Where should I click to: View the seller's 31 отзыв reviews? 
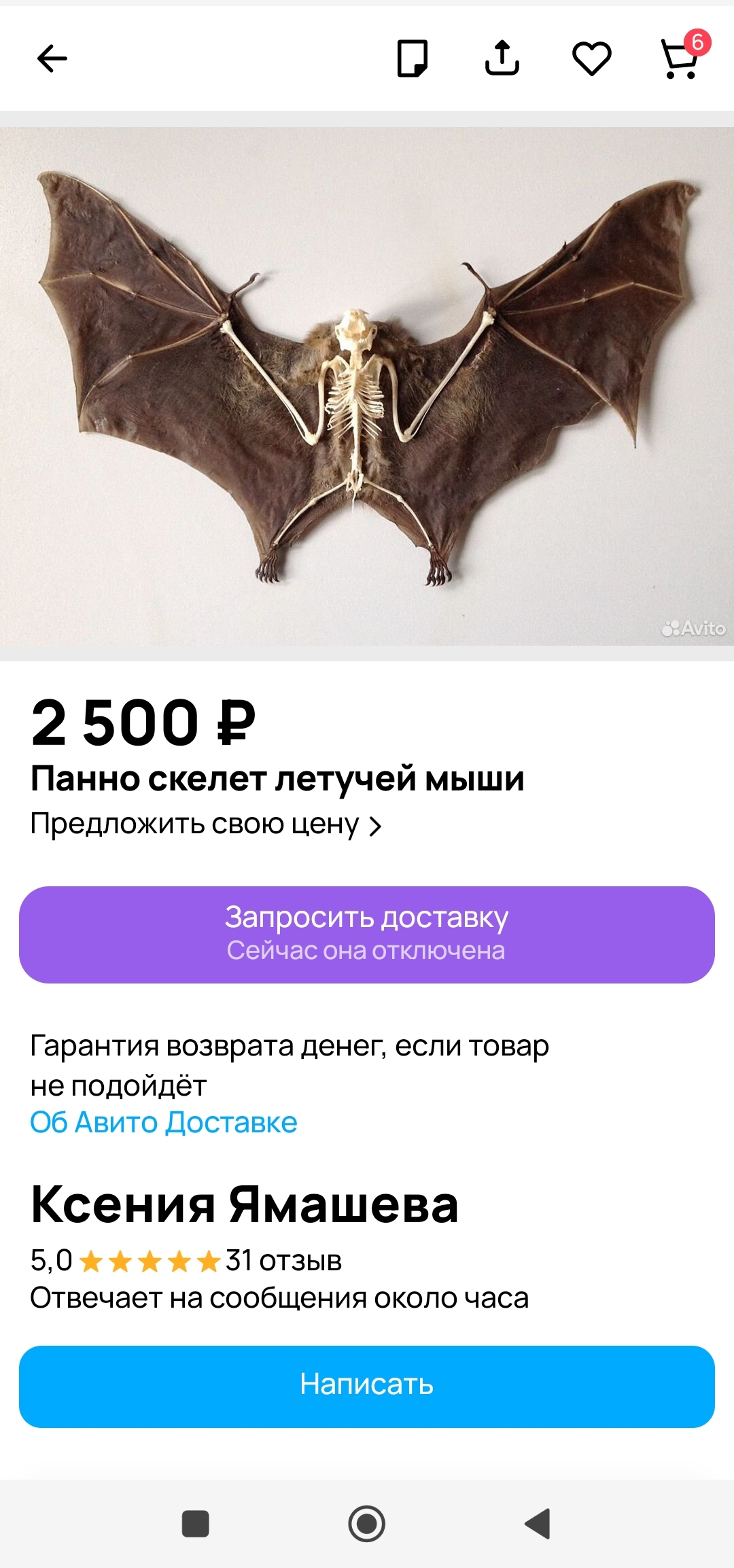point(283,1261)
